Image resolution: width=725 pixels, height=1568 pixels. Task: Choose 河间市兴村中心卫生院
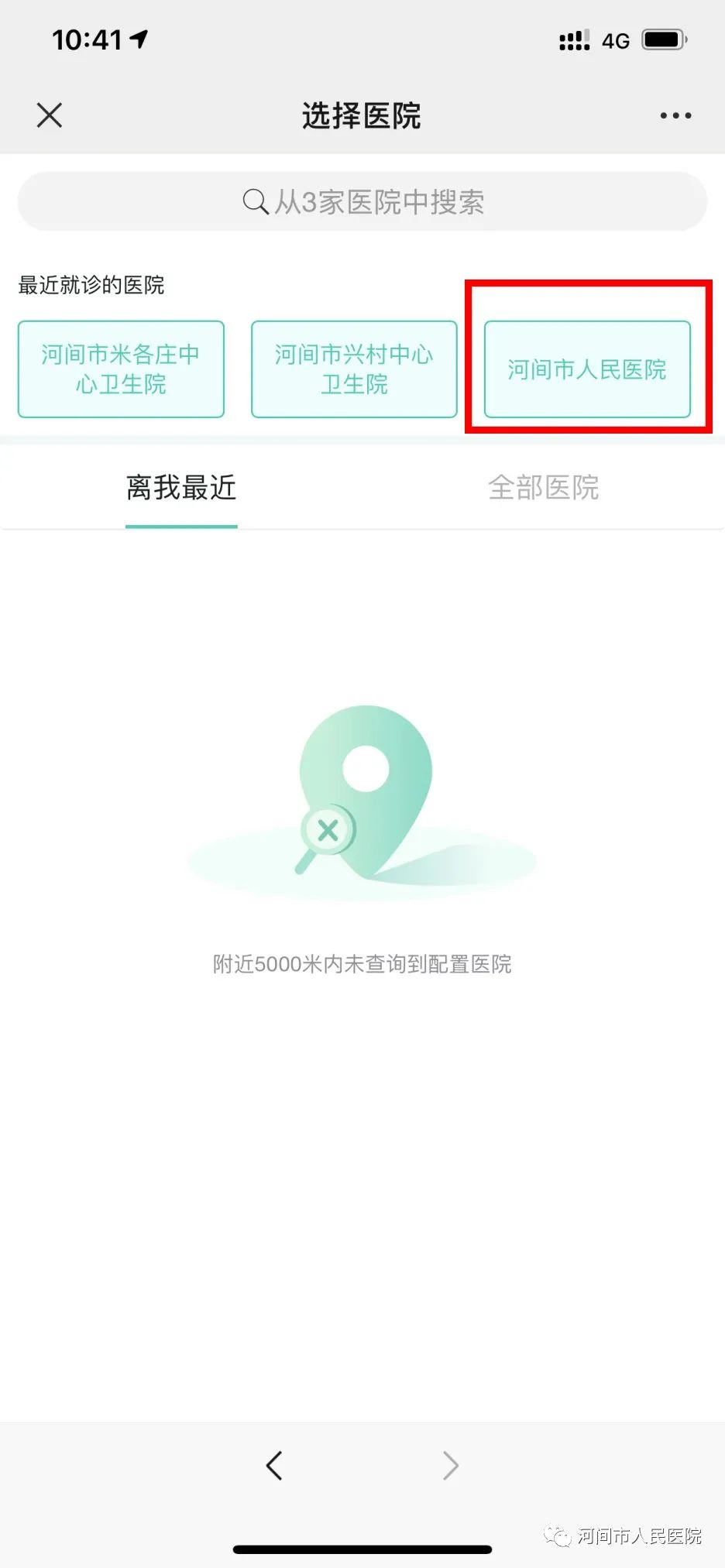click(x=354, y=369)
